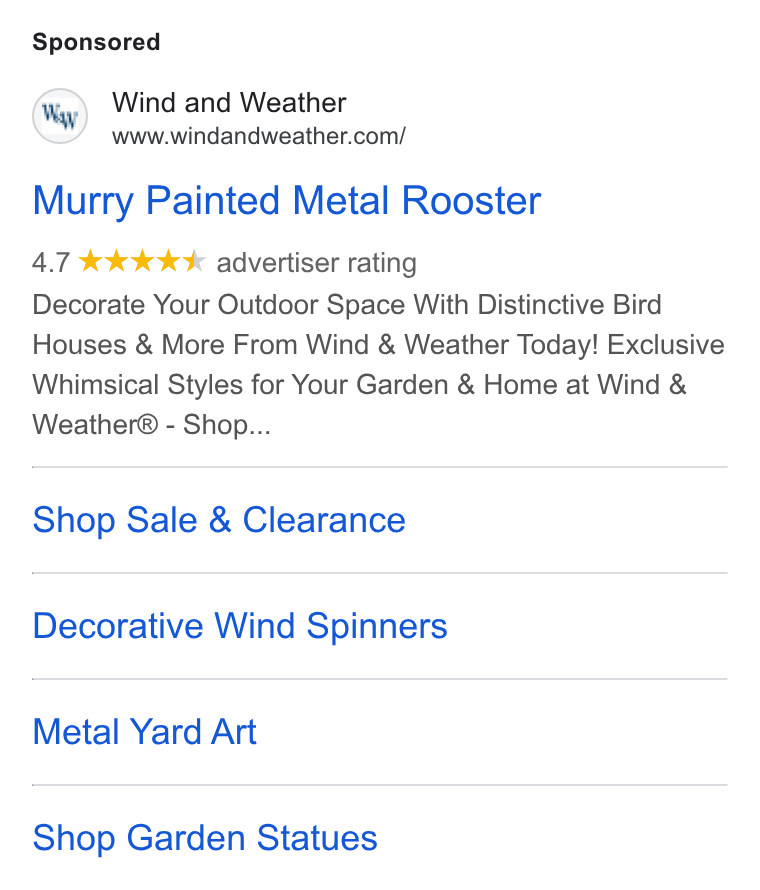Open the Murry Painted Metal Rooster ad headline

point(287,201)
